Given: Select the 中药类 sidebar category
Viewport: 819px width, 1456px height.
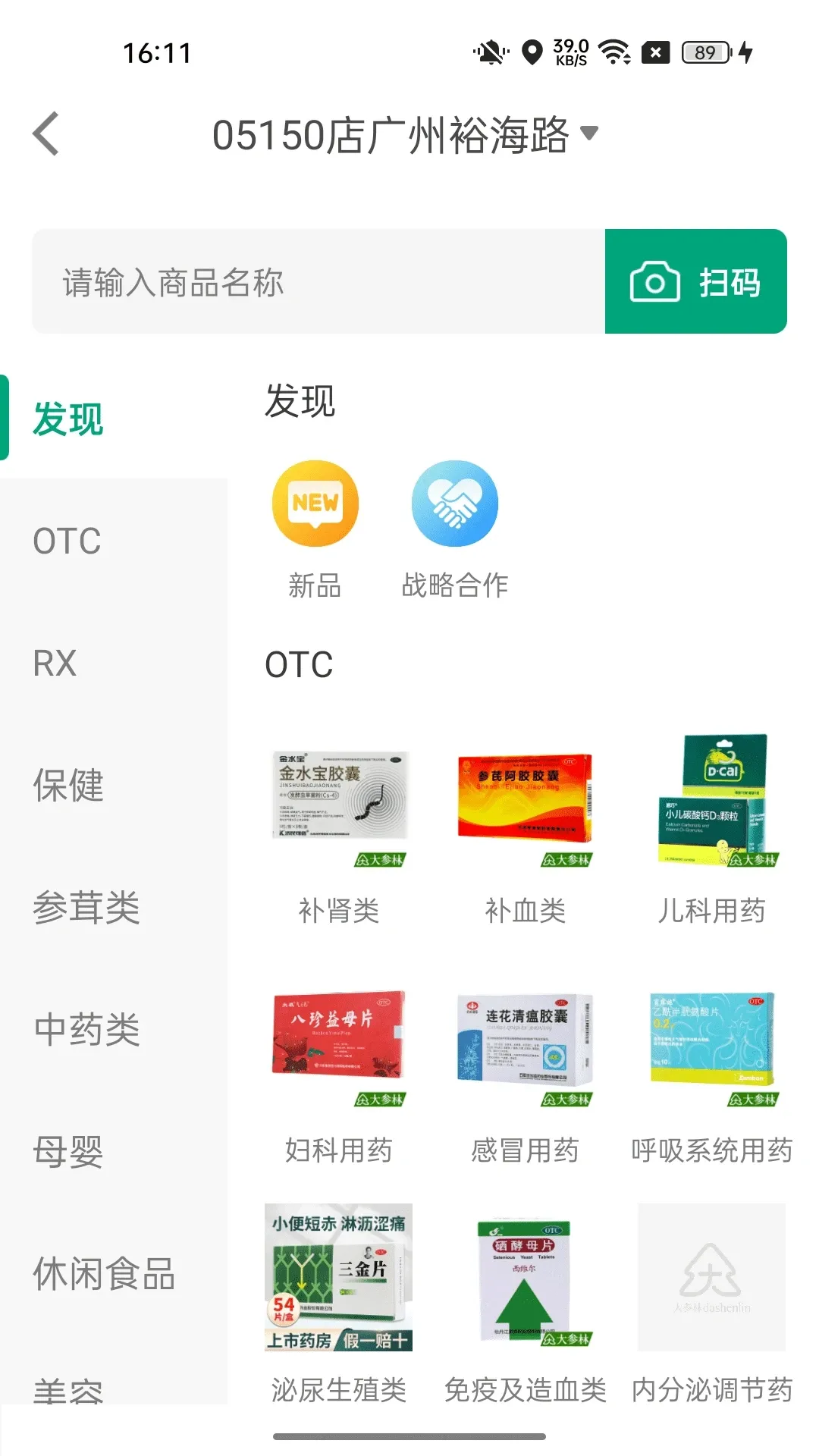Looking at the screenshot, I should tap(86, 1030).
